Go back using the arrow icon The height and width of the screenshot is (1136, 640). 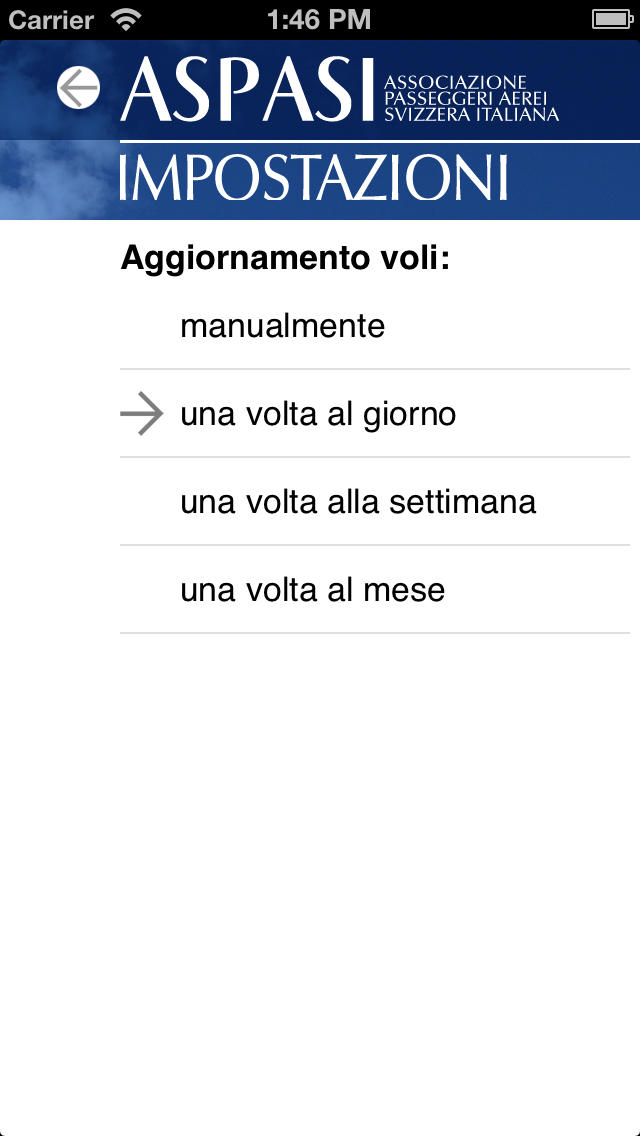[78, 88]
